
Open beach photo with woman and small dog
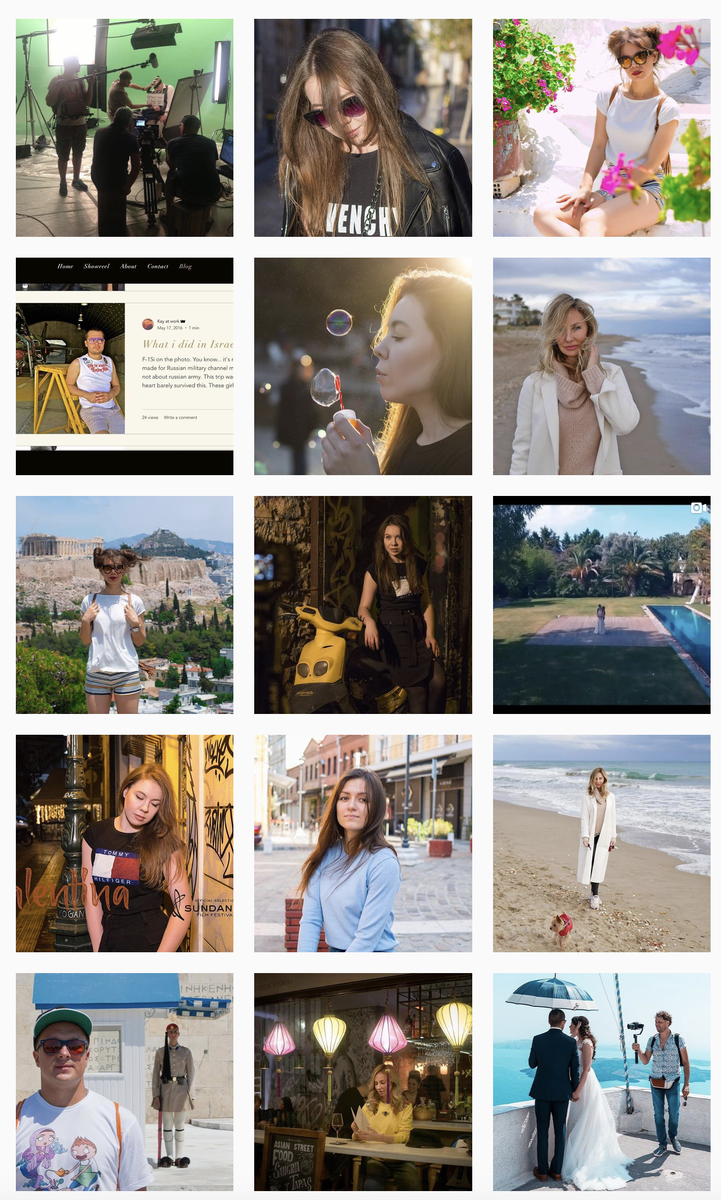tap(601, 843)
